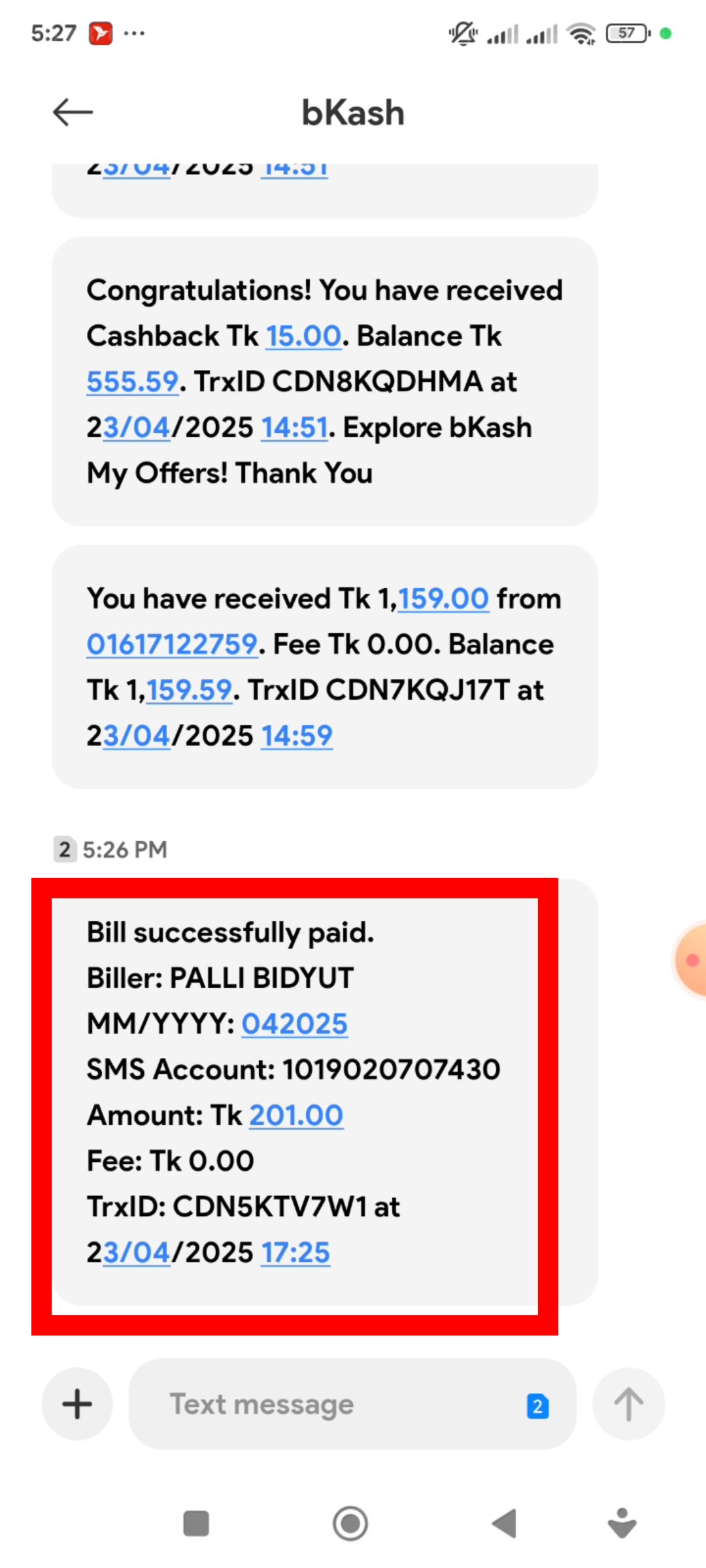This screenshot has height=1568, width=706.
Task: Tap the 201.00 amount link
Action: [x=296, y=1115]
